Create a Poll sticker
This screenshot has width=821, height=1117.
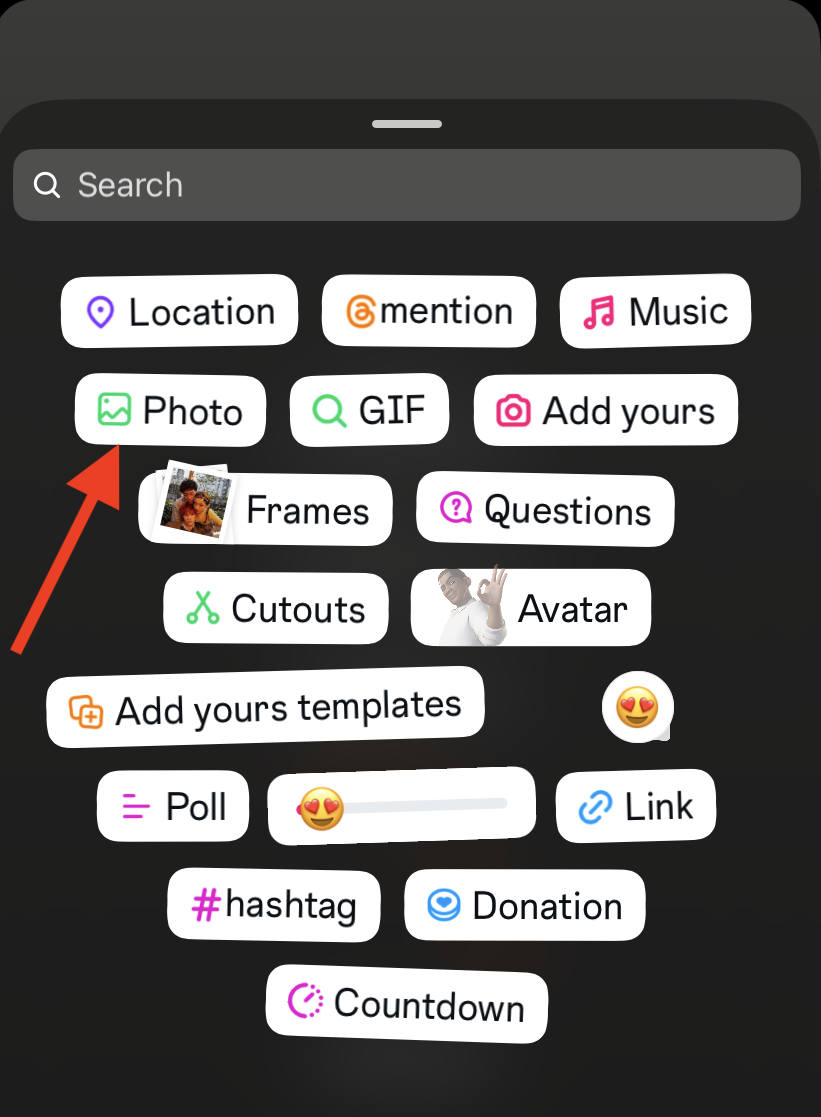174,806
